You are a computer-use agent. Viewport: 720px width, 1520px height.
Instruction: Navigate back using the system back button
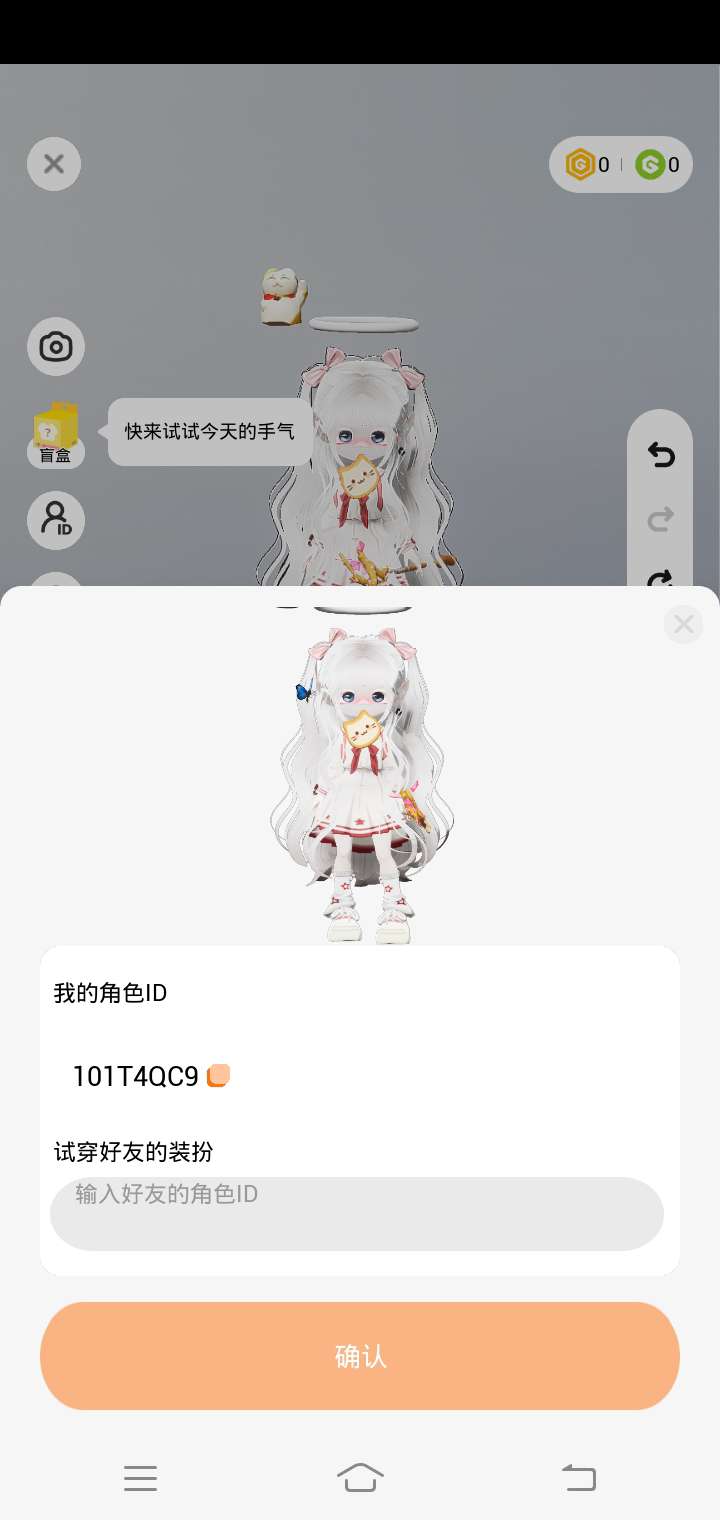click(x=579, y=1477)
